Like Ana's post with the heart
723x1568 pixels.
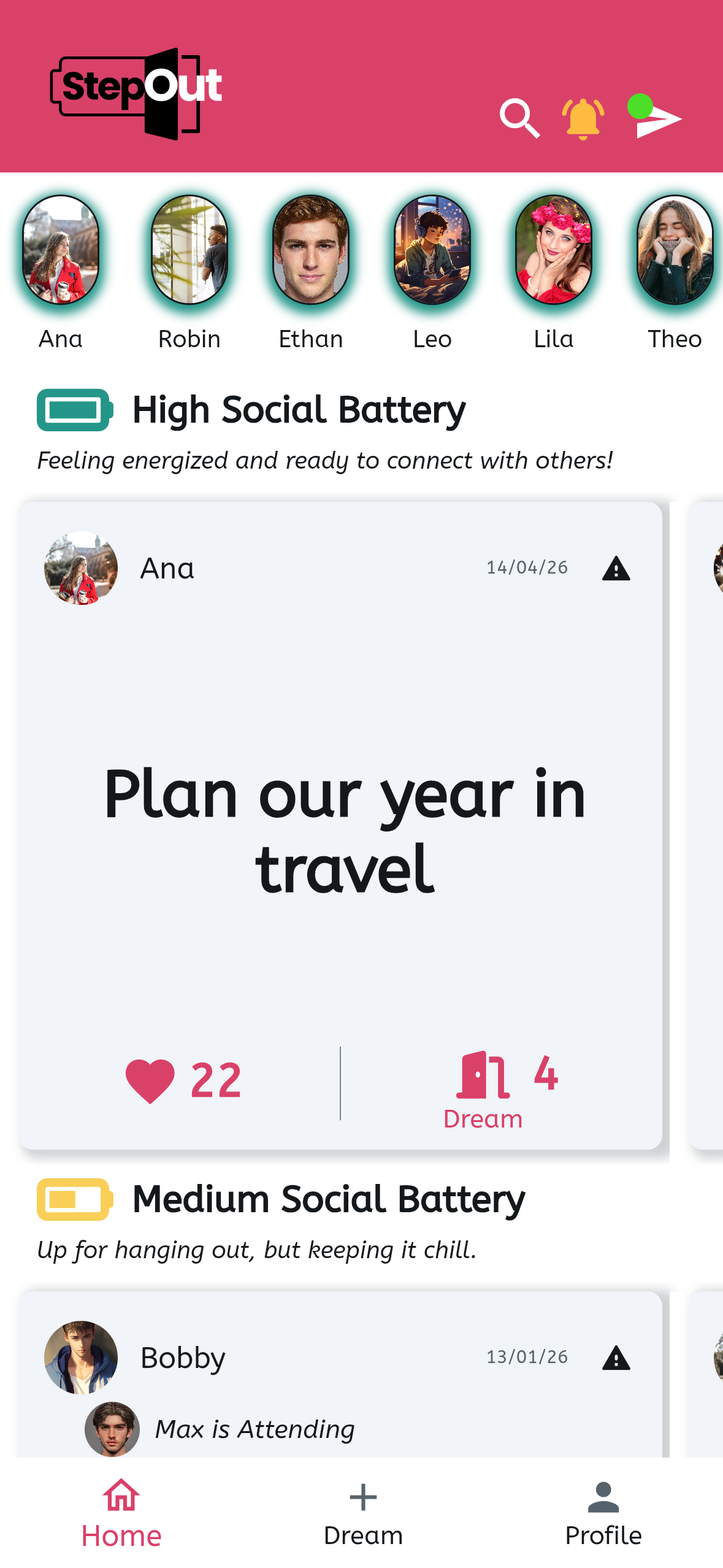150,1081
